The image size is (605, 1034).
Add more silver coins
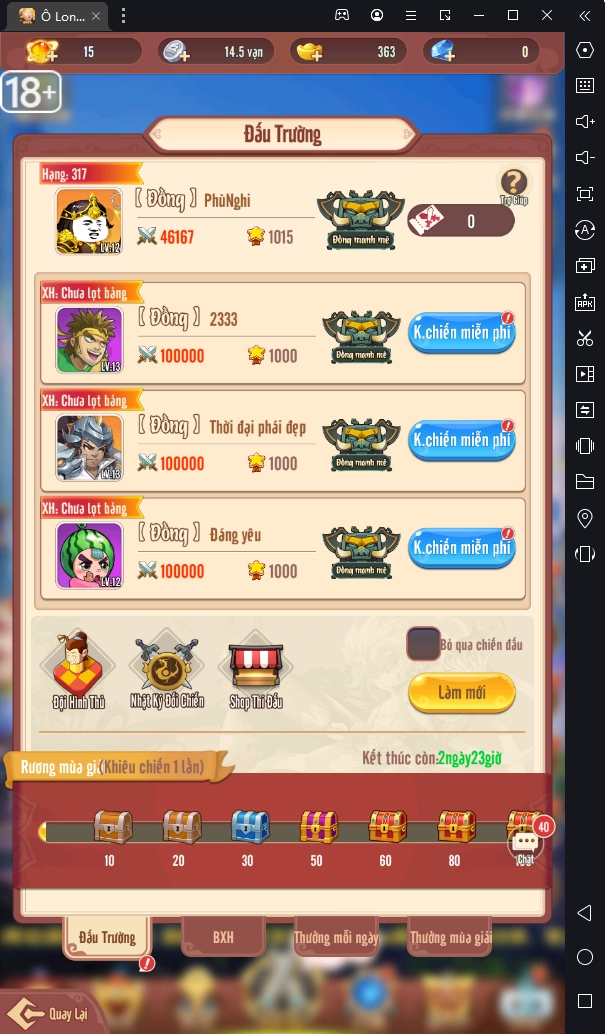[x=177, y=52]
